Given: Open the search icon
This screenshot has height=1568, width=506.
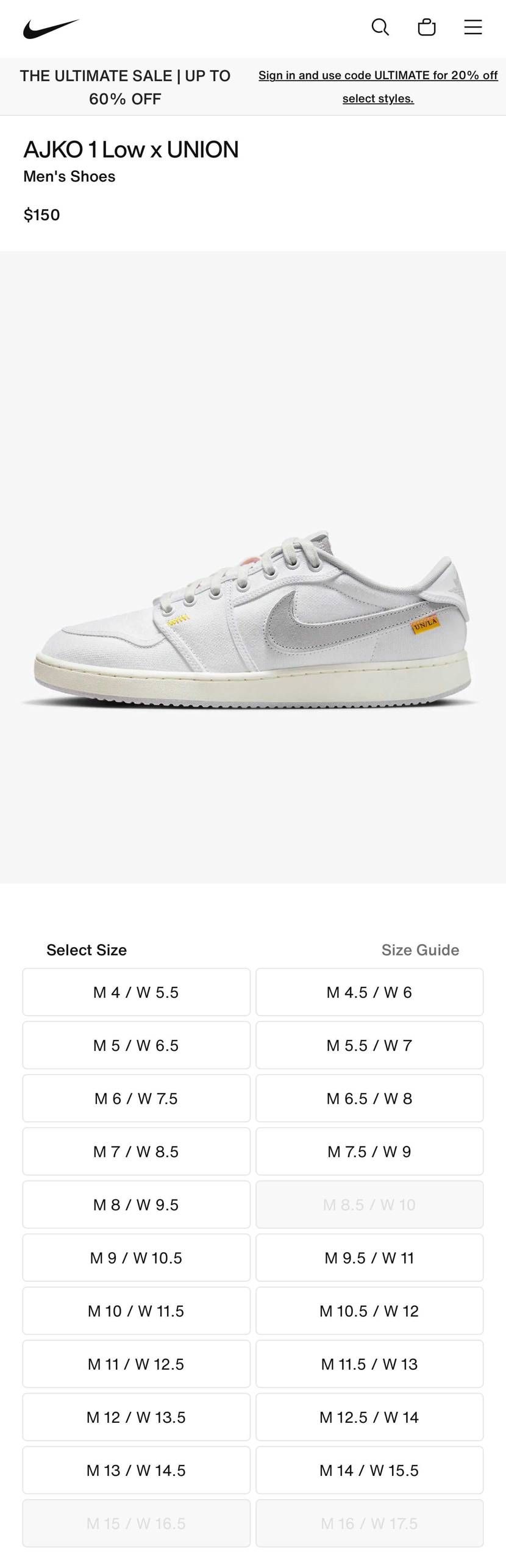Looking at the screenshot, I should (x=380, y=27).
